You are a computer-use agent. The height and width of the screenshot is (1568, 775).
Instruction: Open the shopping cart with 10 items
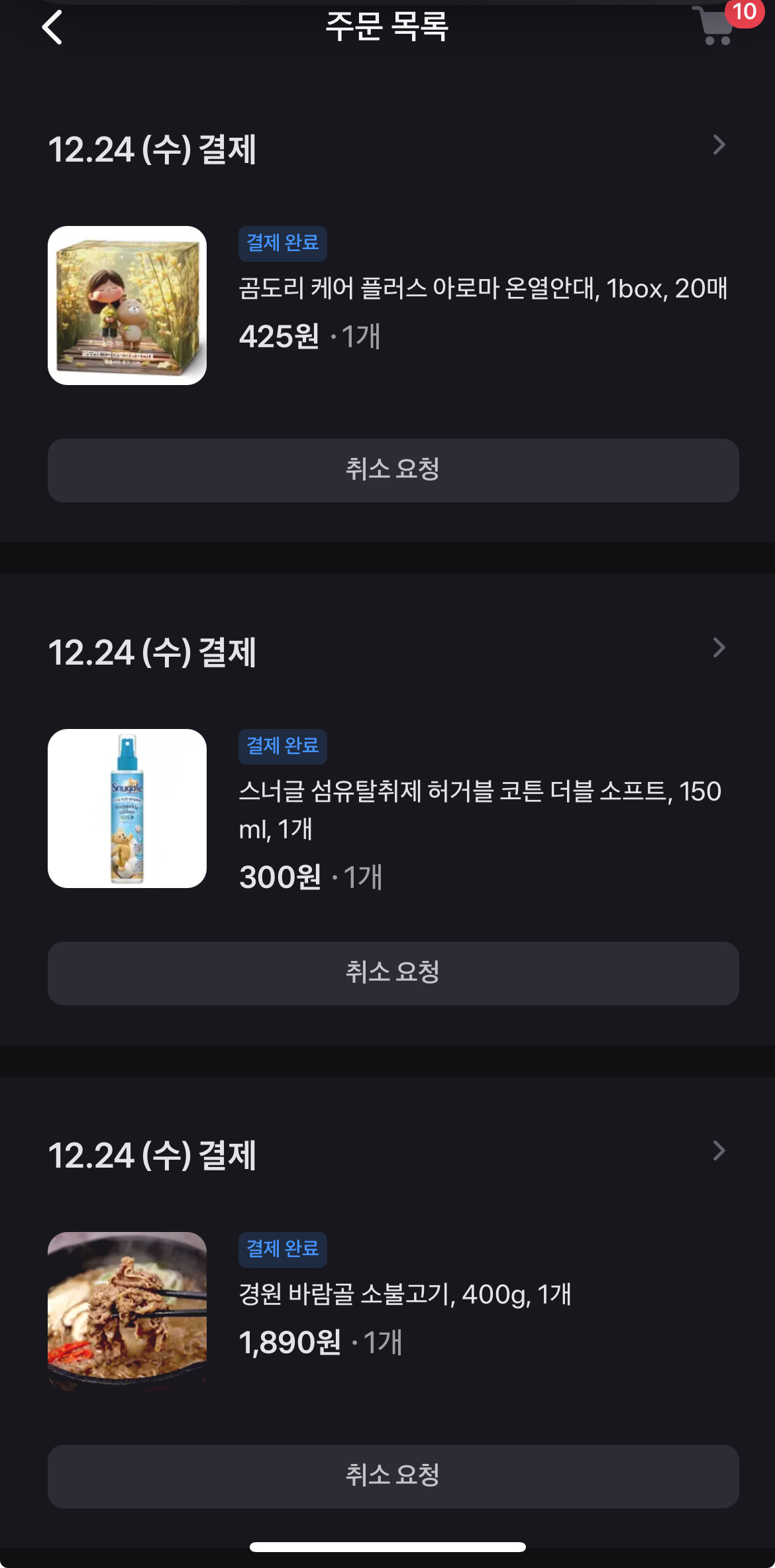coord(715,25)
